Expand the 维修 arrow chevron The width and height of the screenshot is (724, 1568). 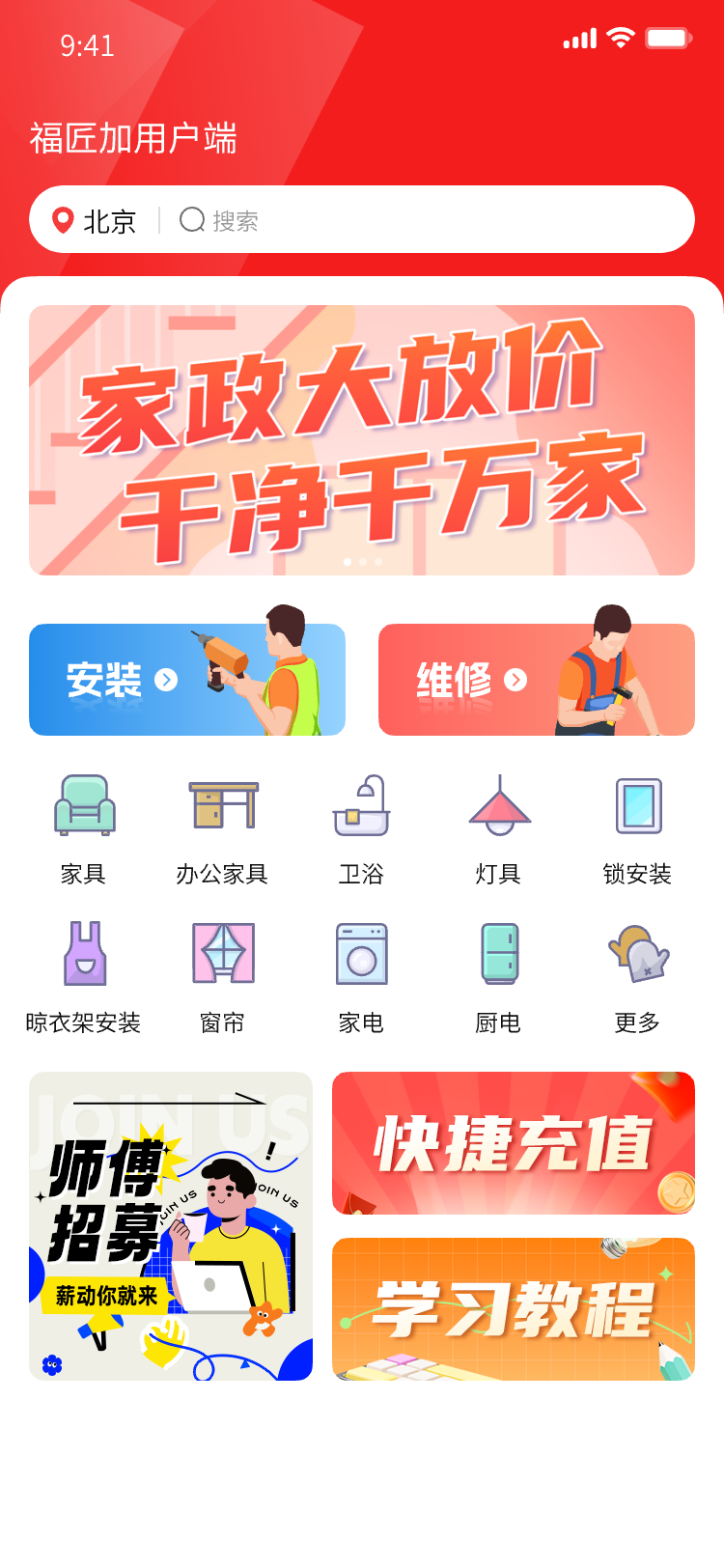(x=515, y=679)
